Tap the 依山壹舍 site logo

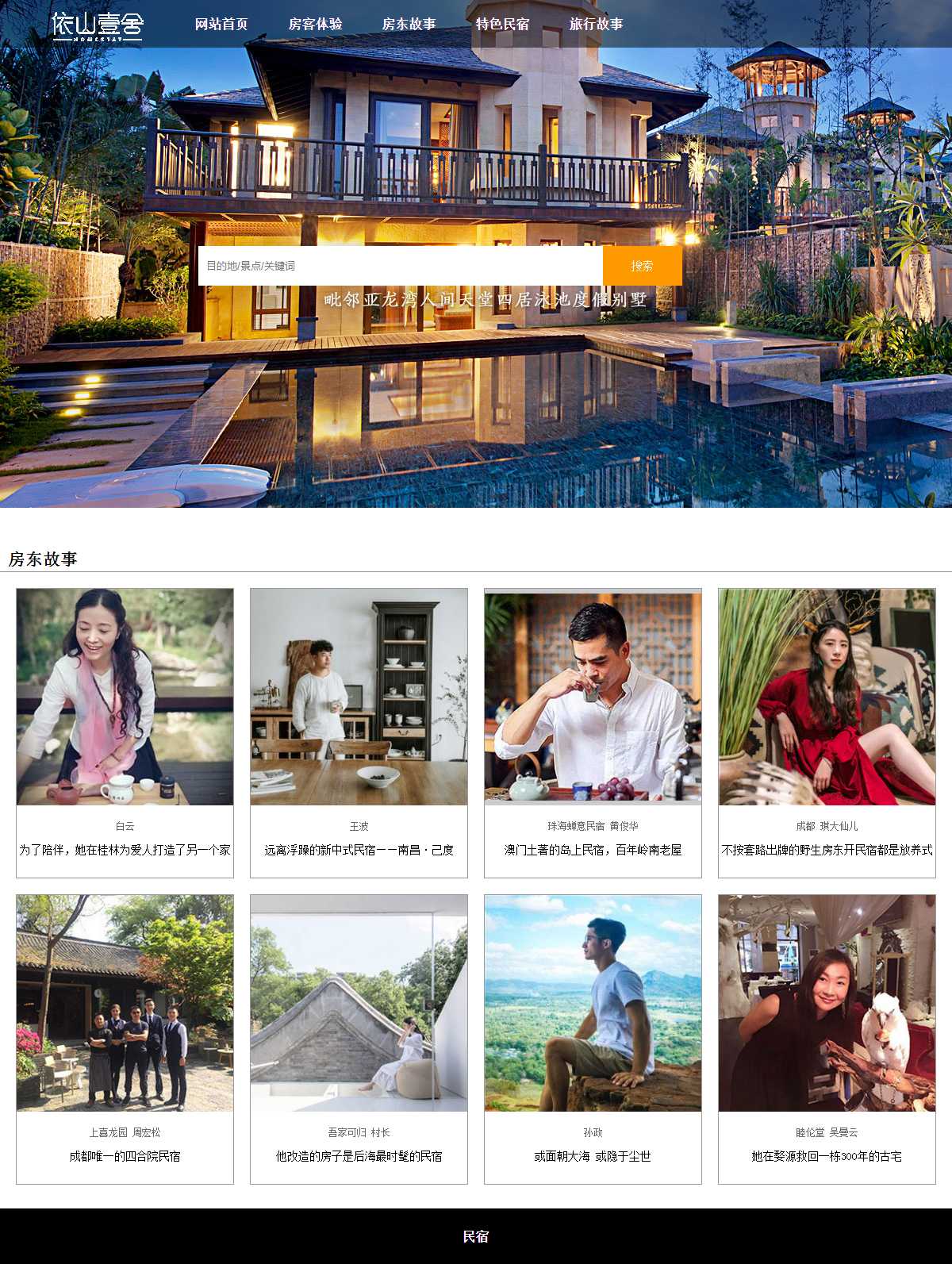tap(97, 25)
